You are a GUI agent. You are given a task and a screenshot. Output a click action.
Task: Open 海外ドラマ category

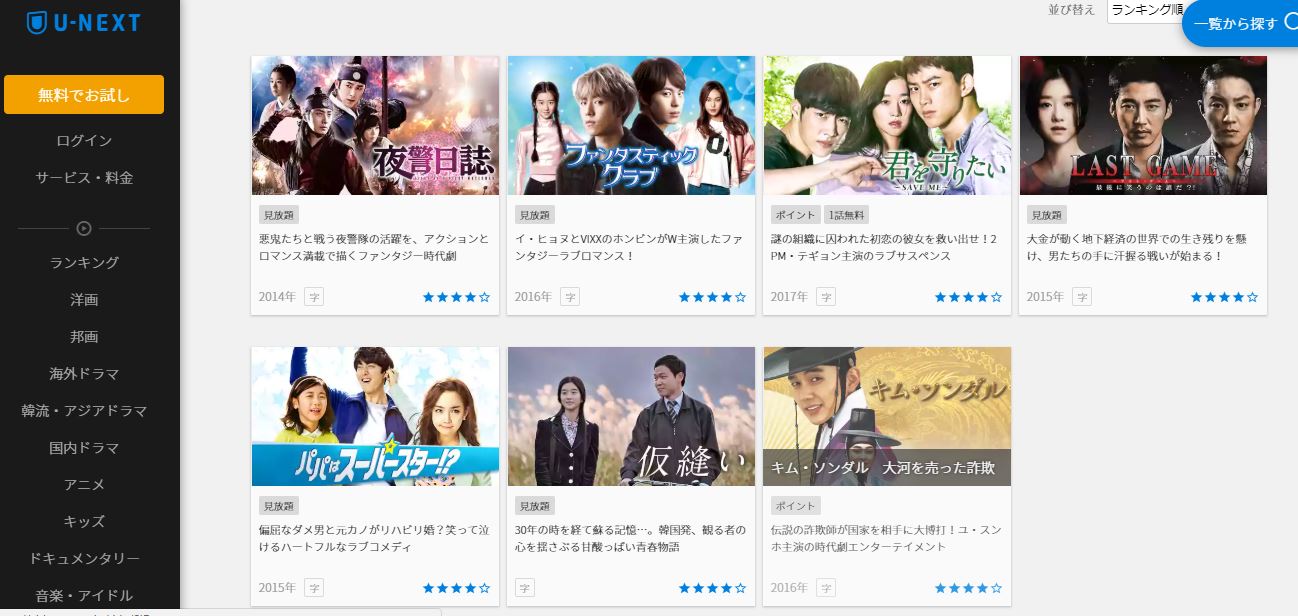[x=84, y=374]
